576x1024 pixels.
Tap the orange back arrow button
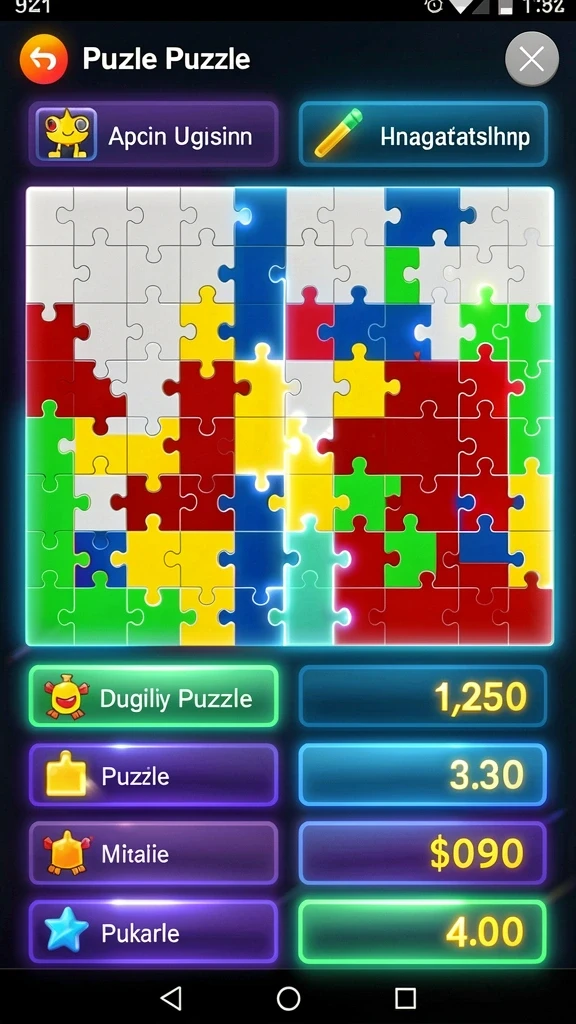[44, 59]
